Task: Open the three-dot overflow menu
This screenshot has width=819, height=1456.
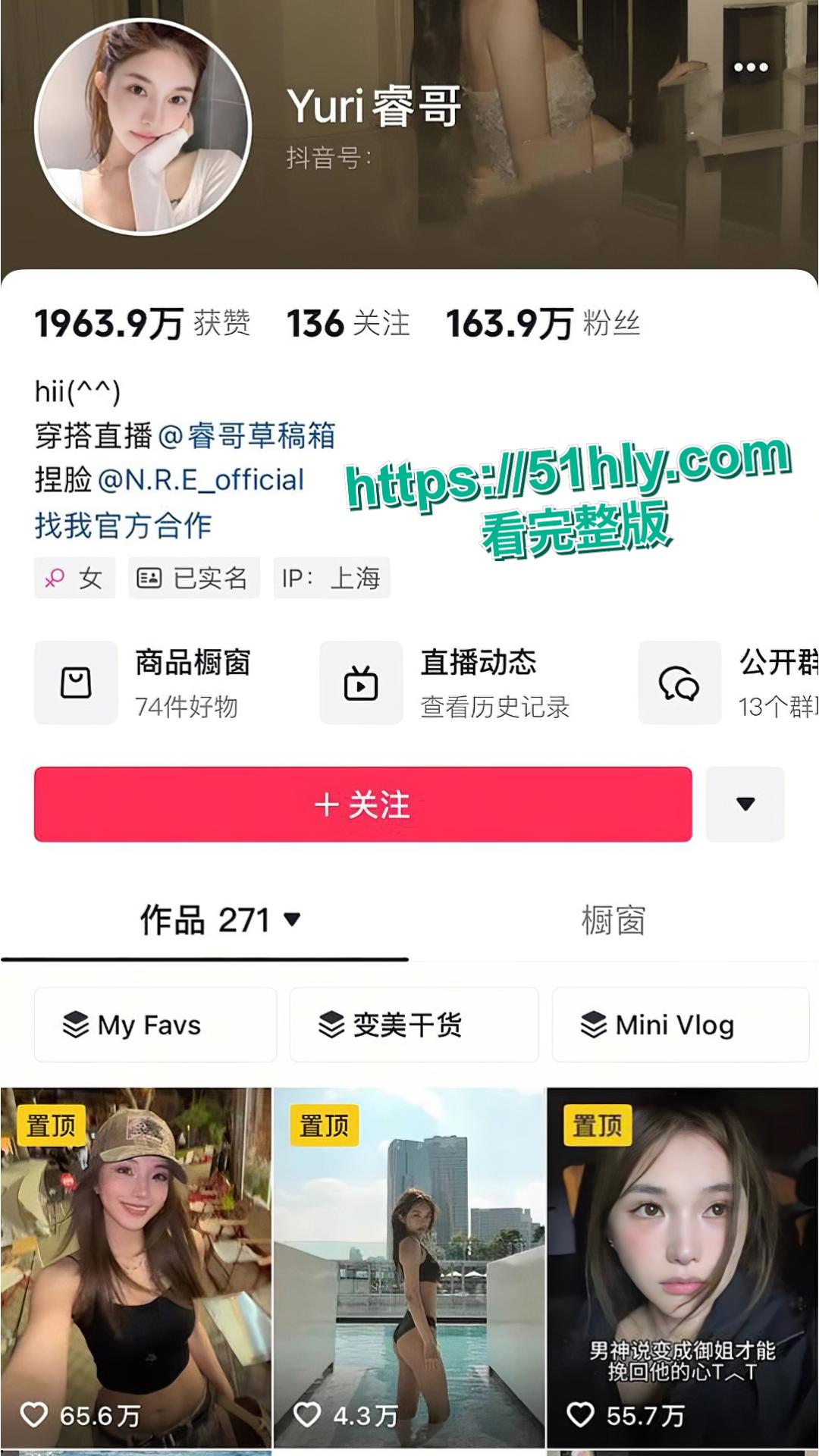Action: [x=751, y=67]
